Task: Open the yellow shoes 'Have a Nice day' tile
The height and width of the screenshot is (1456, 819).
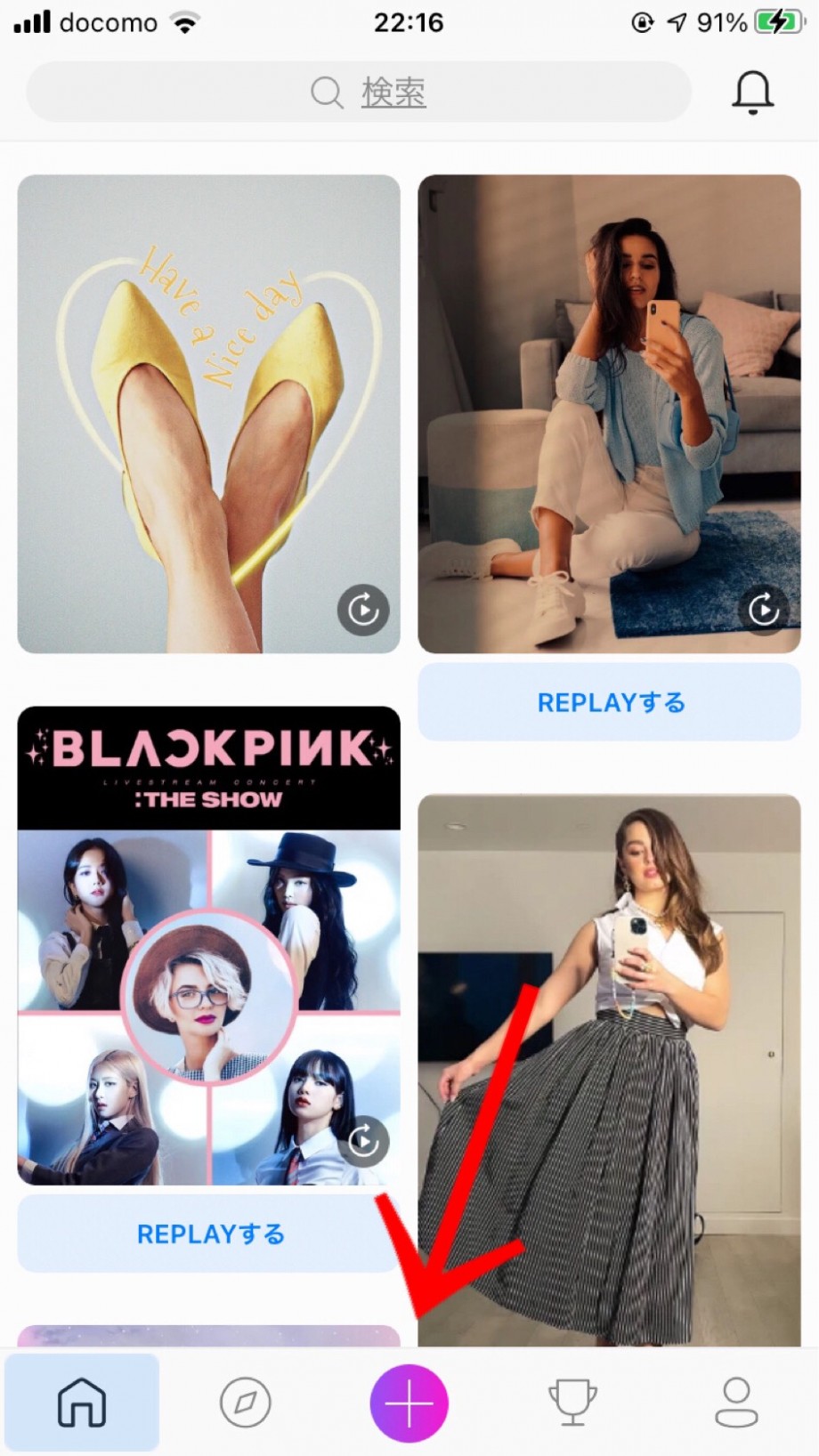Action: [209, 414]
